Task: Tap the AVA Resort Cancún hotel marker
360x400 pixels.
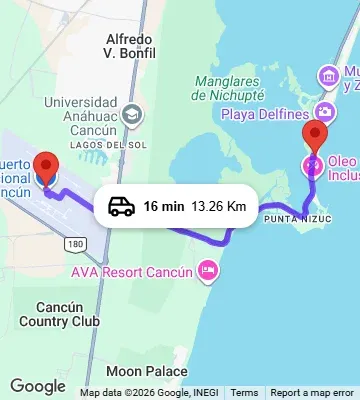Action: [208, 270]
